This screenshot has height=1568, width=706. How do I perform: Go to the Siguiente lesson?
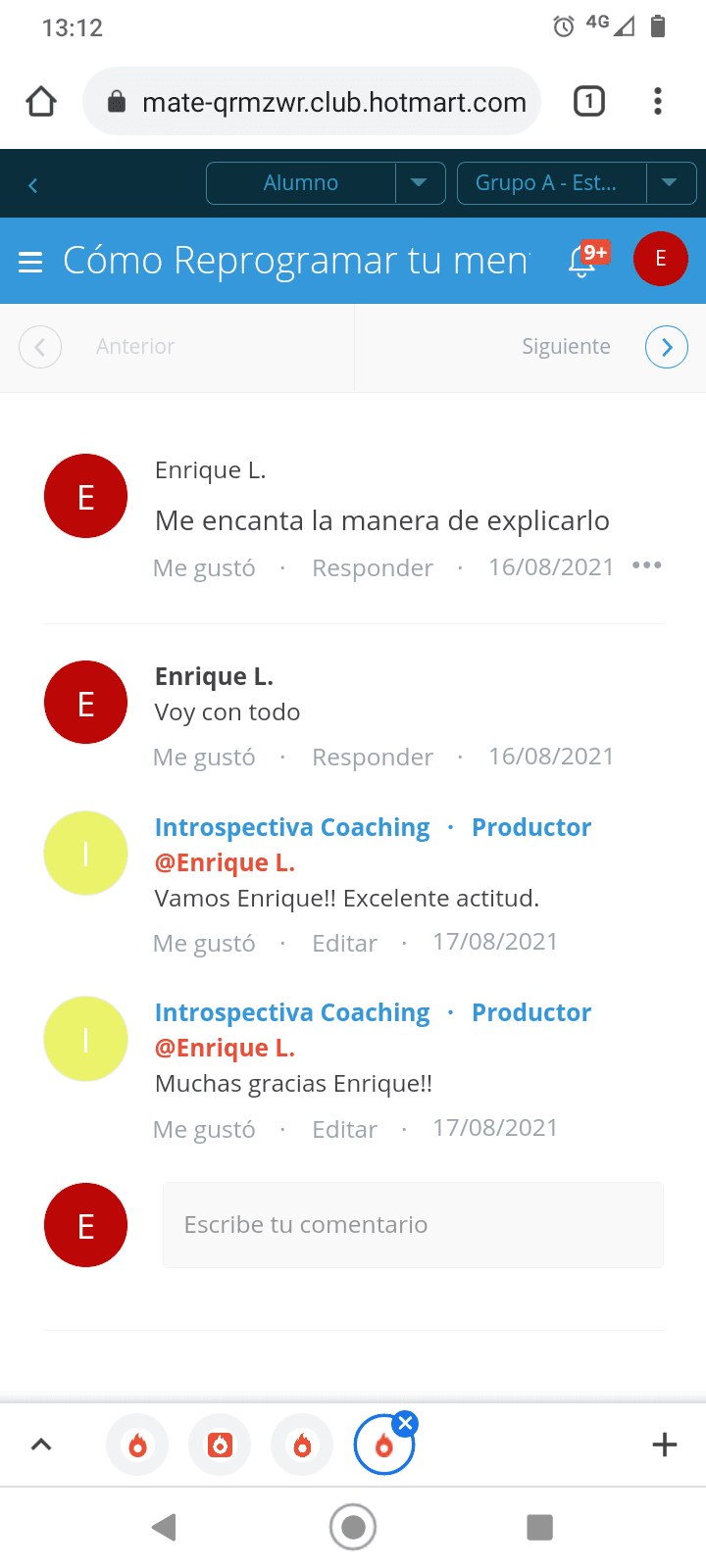(666, 347)
